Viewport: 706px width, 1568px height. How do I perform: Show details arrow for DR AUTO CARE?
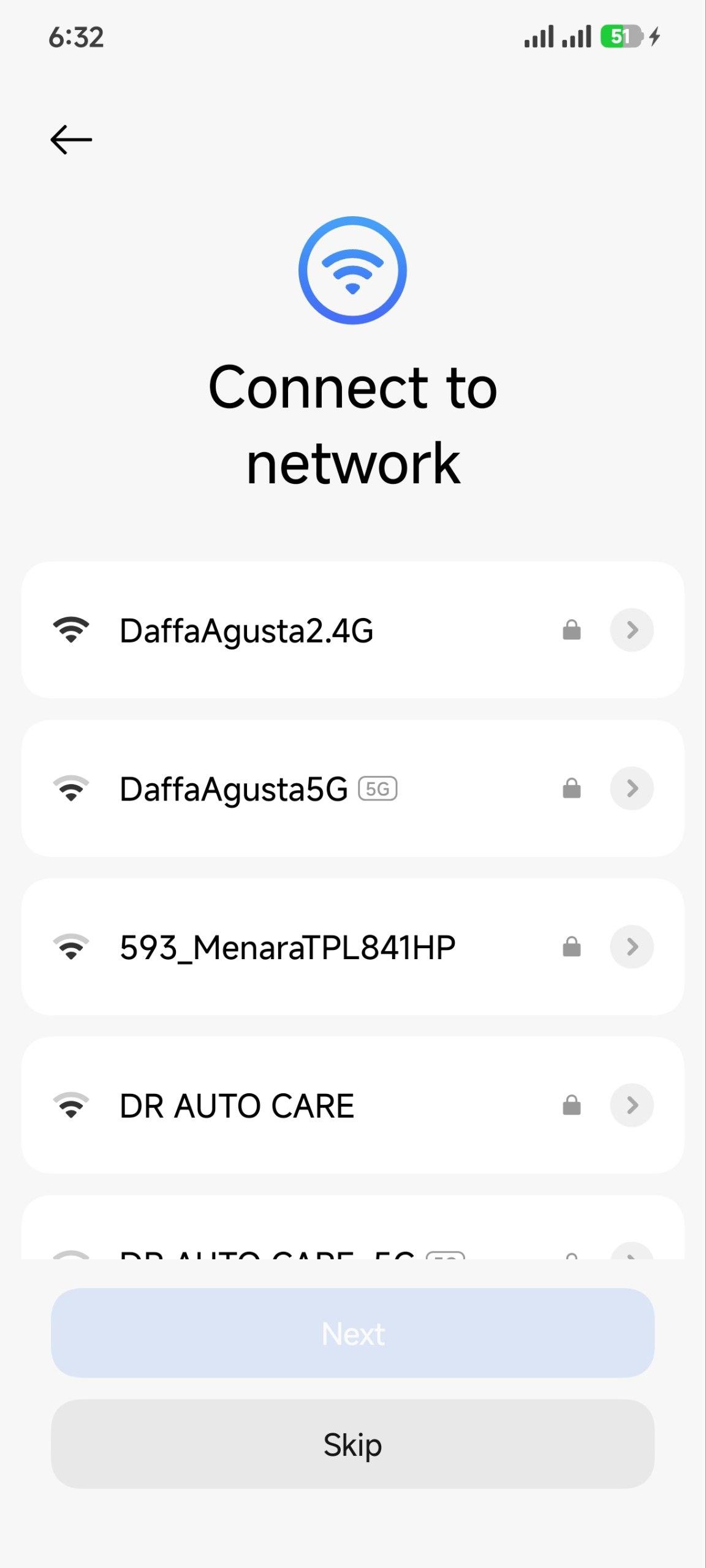pos(632,1106)
